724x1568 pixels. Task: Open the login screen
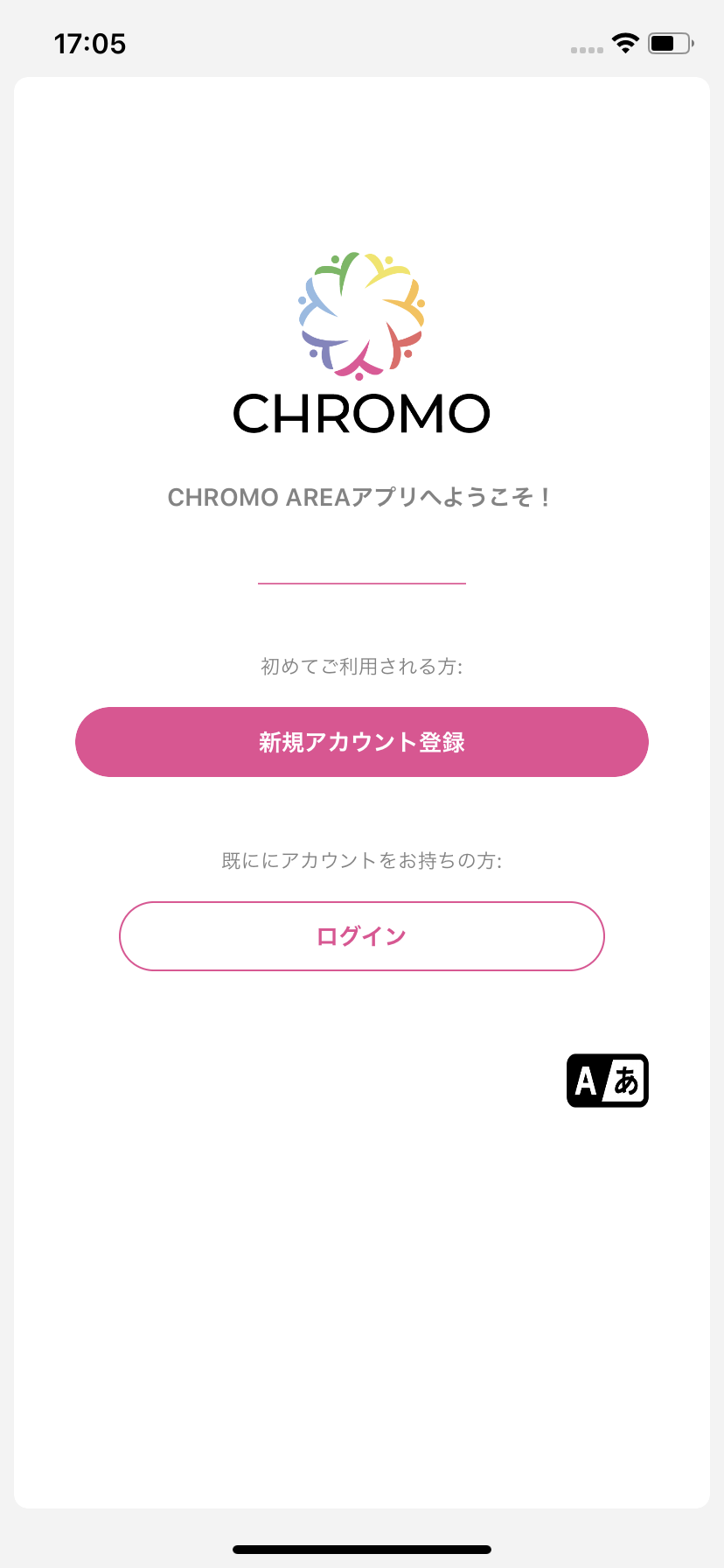point(361,935)
